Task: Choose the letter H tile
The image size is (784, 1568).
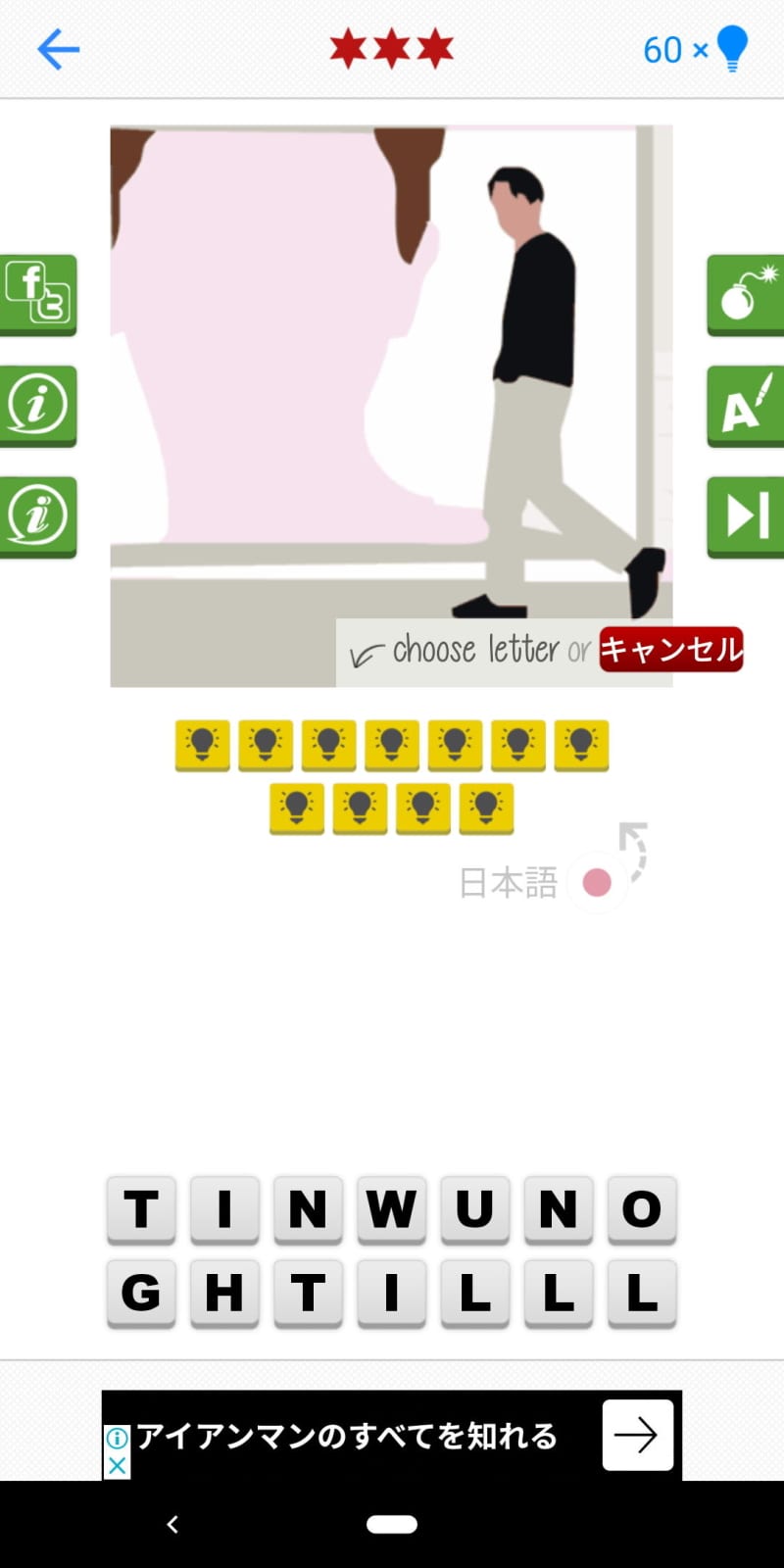Action: pyautogui.click(x=224, y=1293)
